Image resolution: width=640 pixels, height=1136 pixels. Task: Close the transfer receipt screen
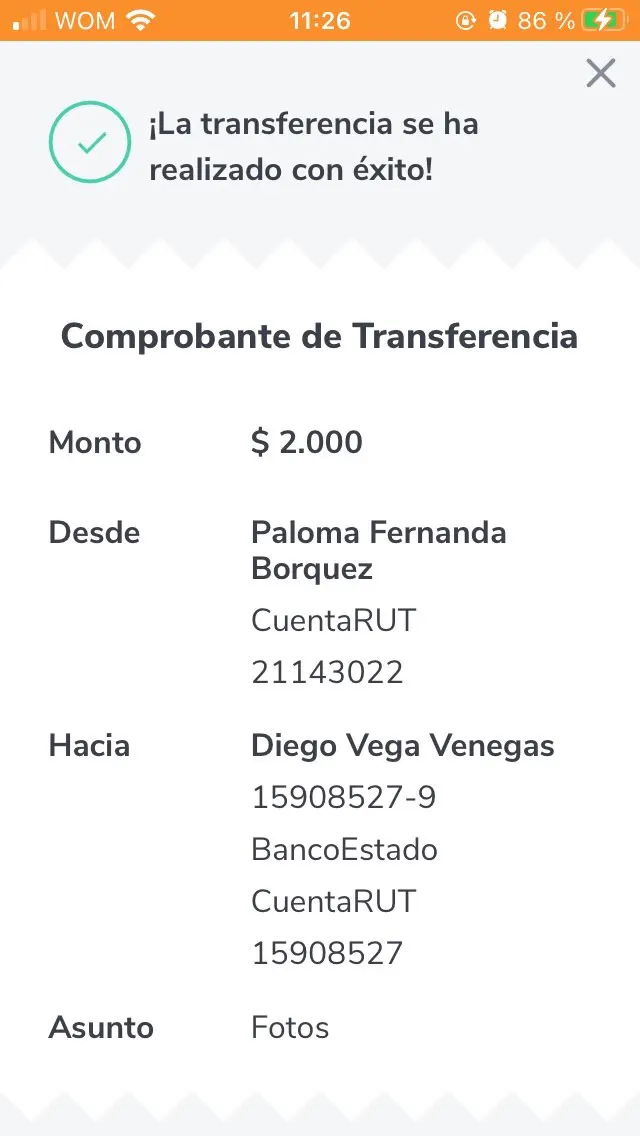tap(600, 73)
